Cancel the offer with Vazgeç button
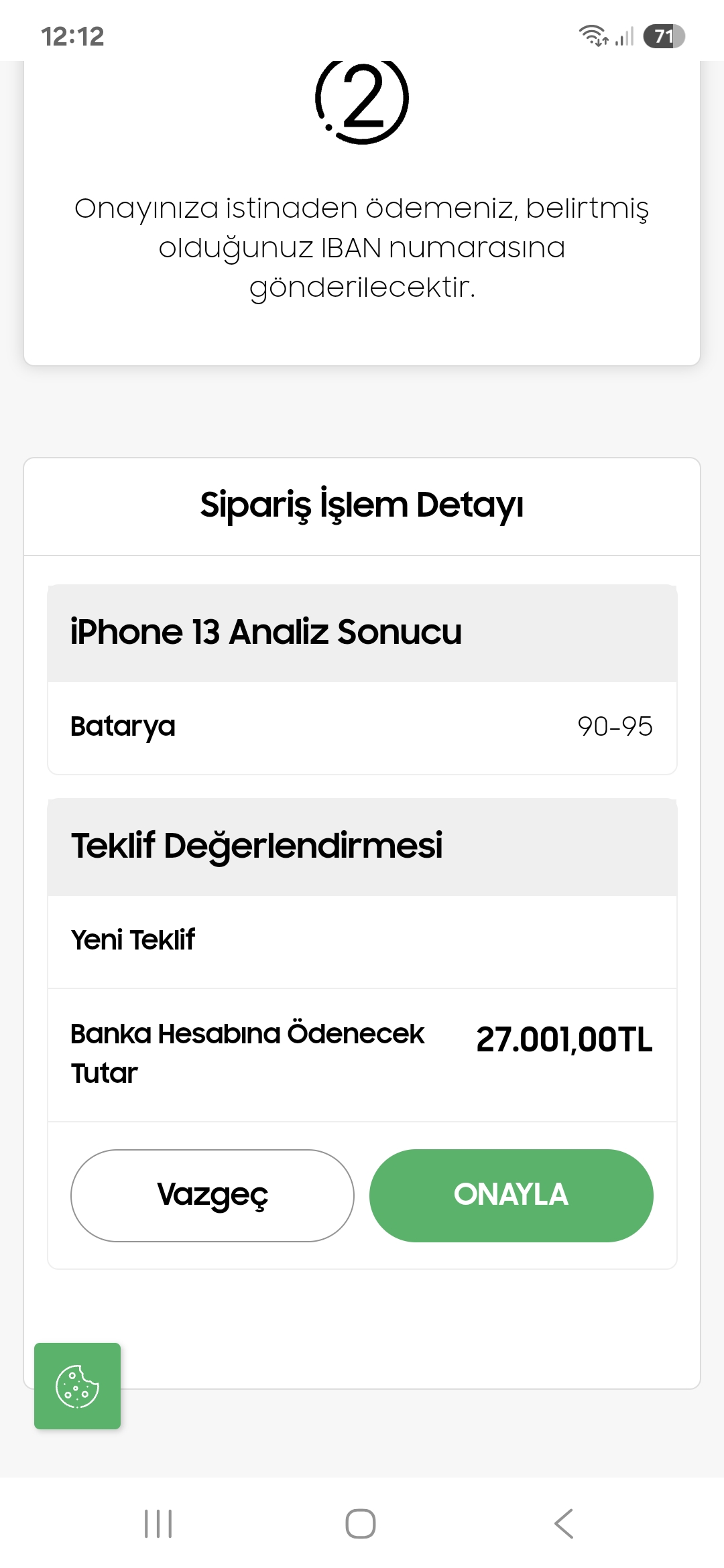This screenshot has height=1568, width=724. (212, 1195)
